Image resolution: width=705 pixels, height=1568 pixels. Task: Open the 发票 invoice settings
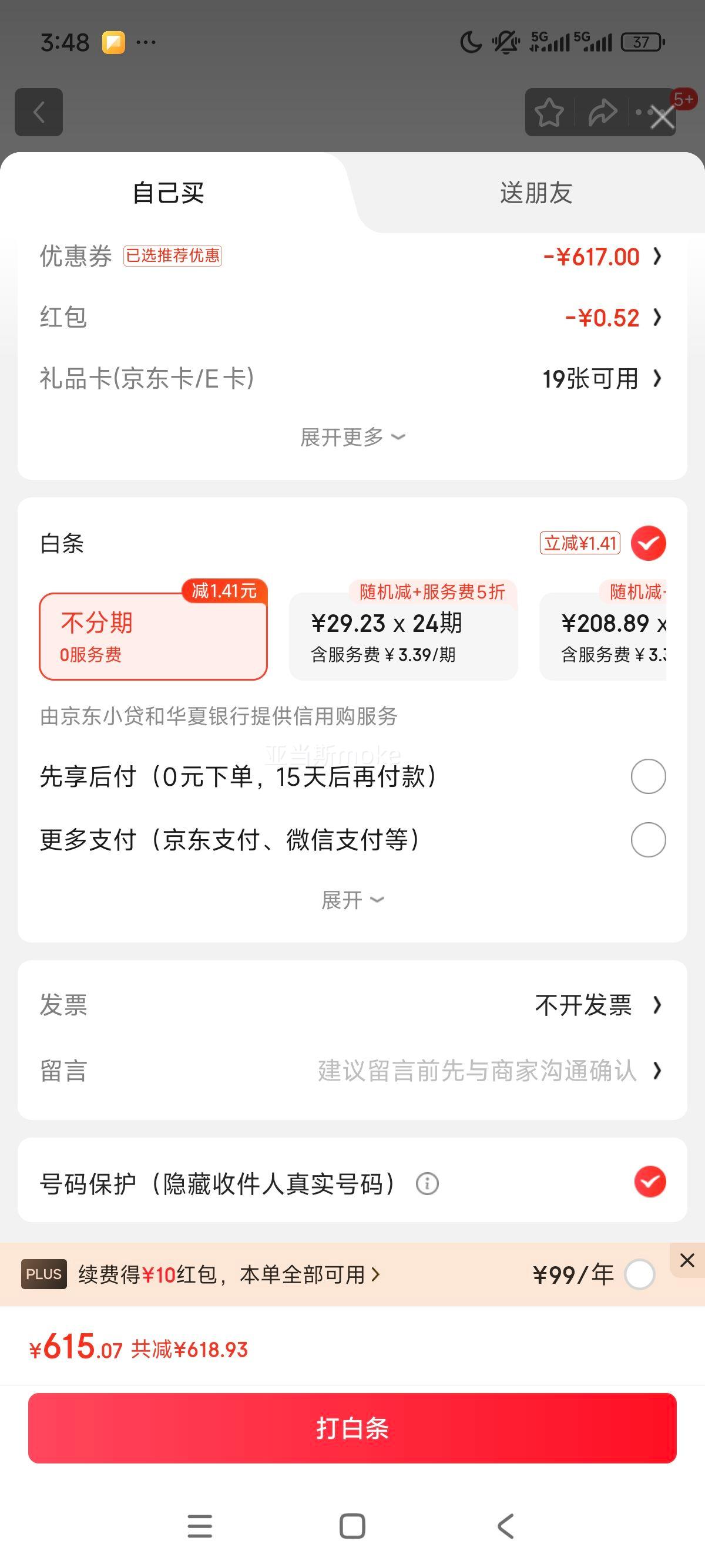(x=352, y=1005)
